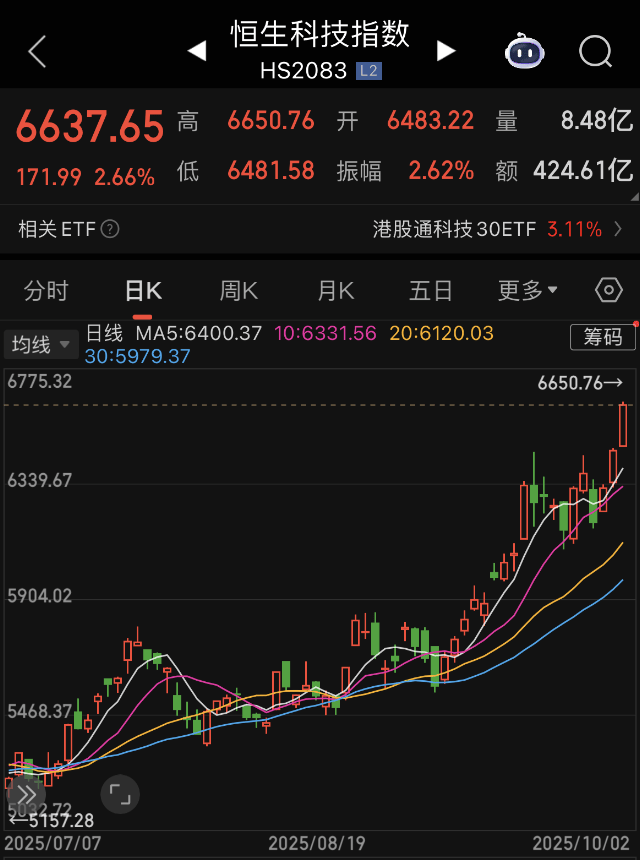The height and width of the screenshot is (860, 640).
Task: Tap the 筹码 button
Action: (603, 337)
